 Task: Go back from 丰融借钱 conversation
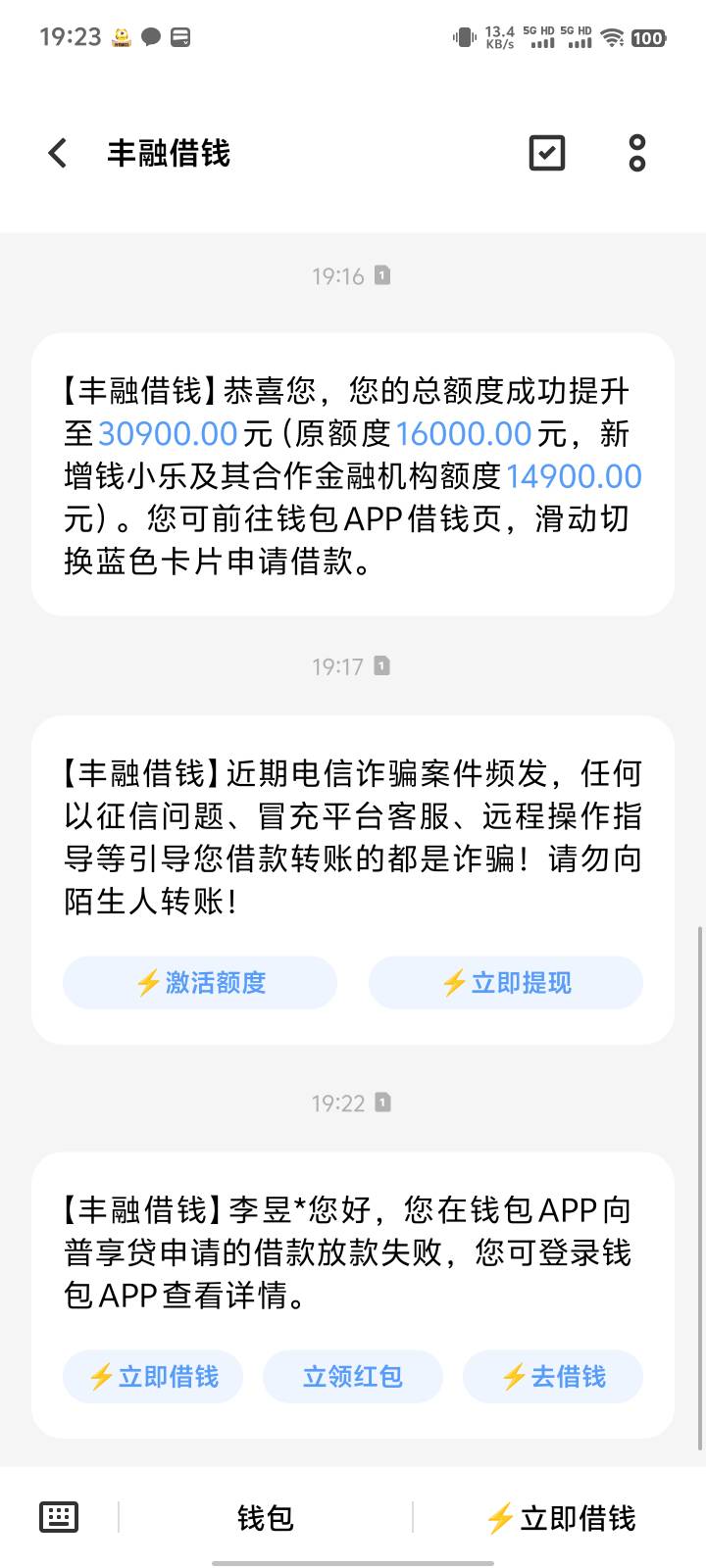[58, 153]
